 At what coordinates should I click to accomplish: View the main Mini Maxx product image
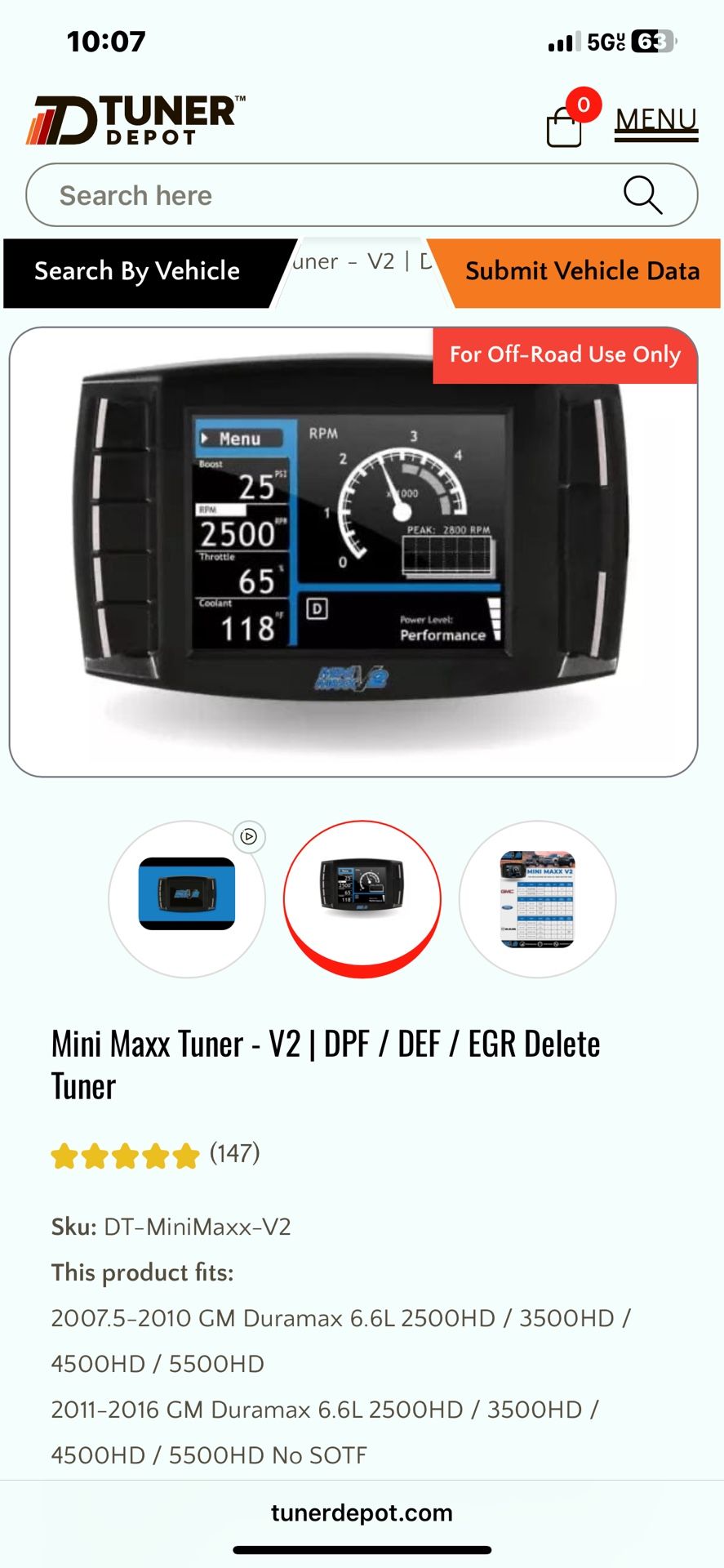[353, 551]
